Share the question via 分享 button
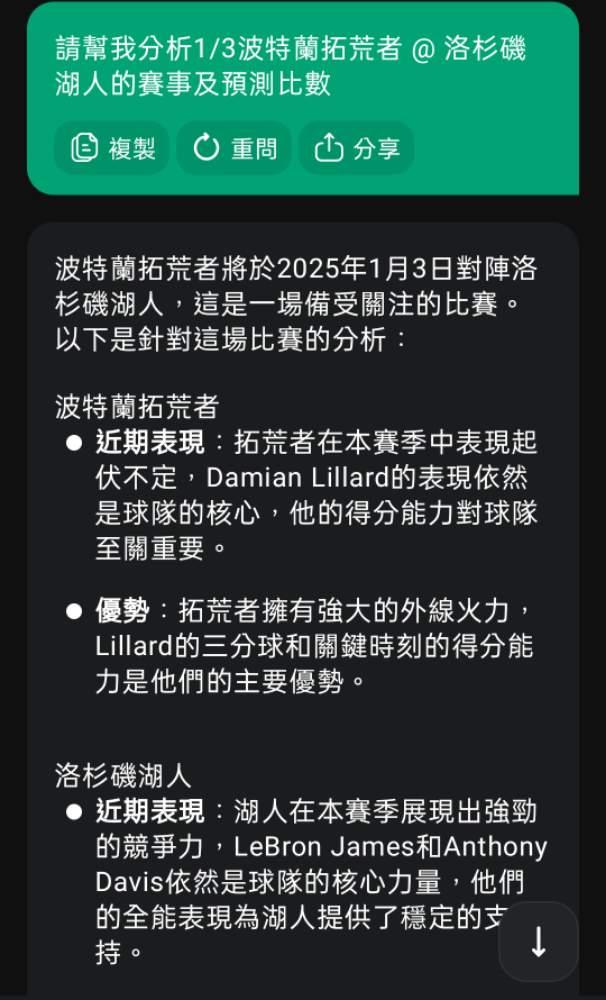Screen dimensions: 606x1000 pos(357,149)
